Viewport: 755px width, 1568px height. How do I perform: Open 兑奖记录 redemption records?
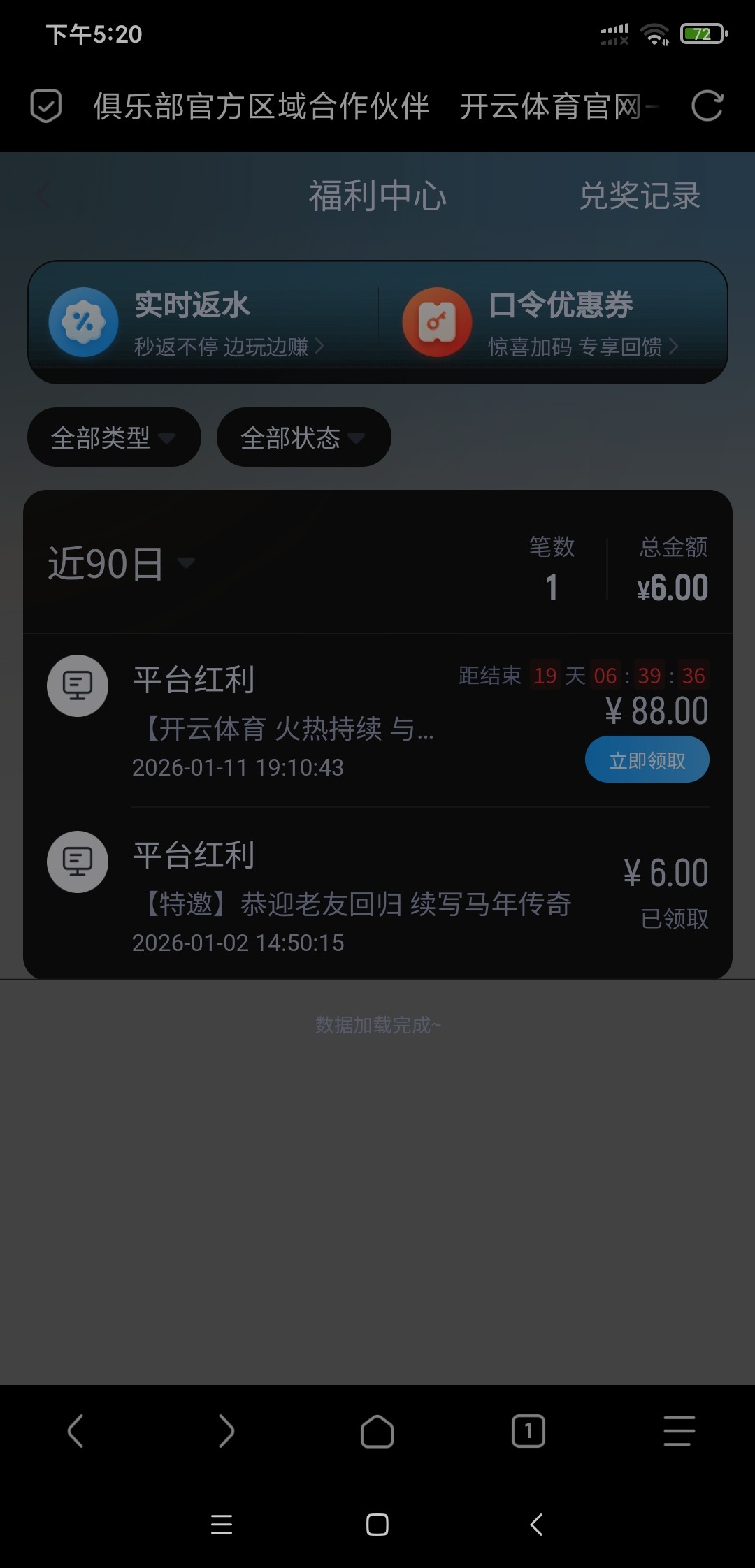(639, 196)
